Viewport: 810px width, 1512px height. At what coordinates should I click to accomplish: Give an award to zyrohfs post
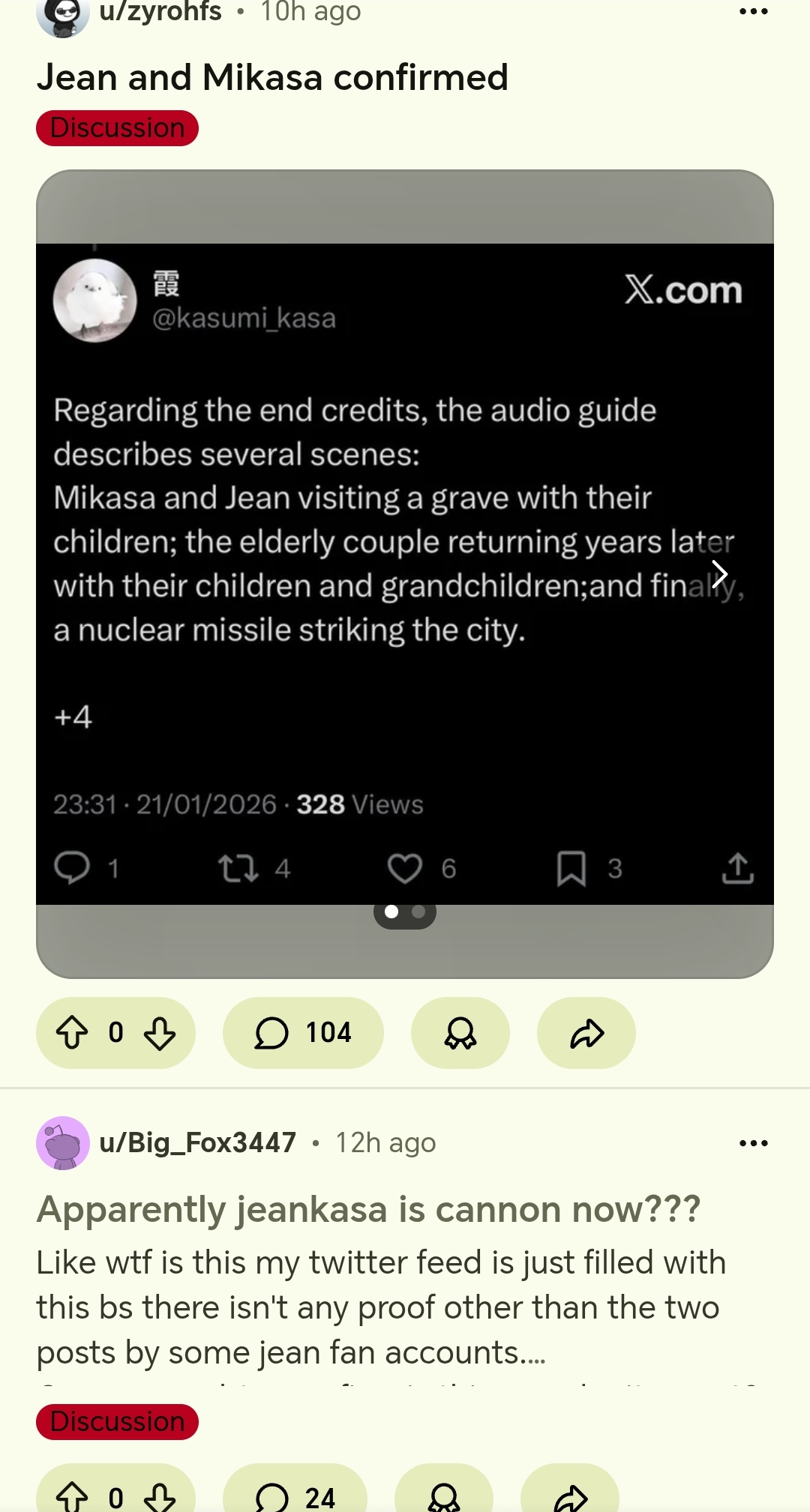[x=460, y=1033]
